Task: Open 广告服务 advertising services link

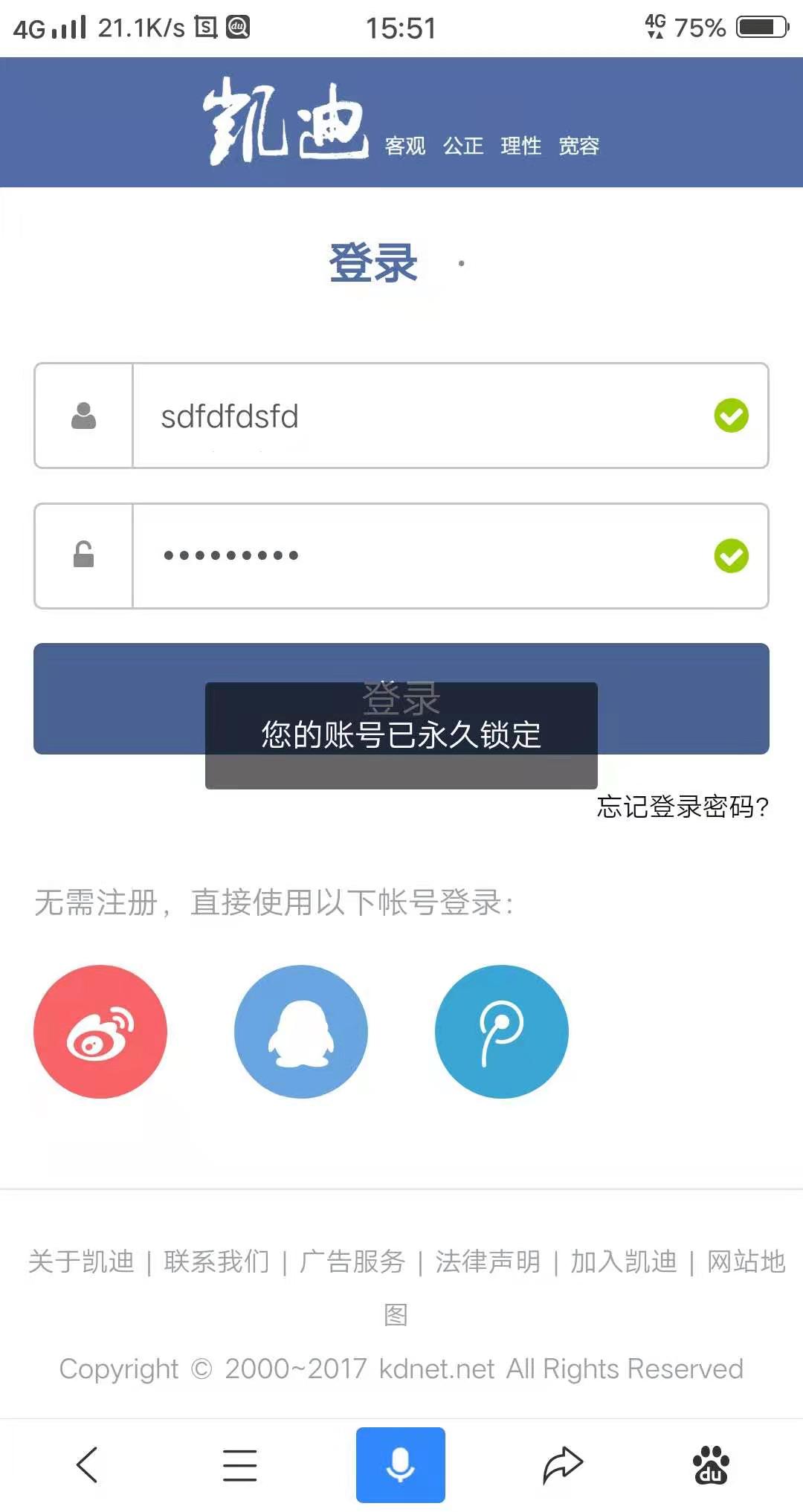Action: click(x=352, y=1261)
